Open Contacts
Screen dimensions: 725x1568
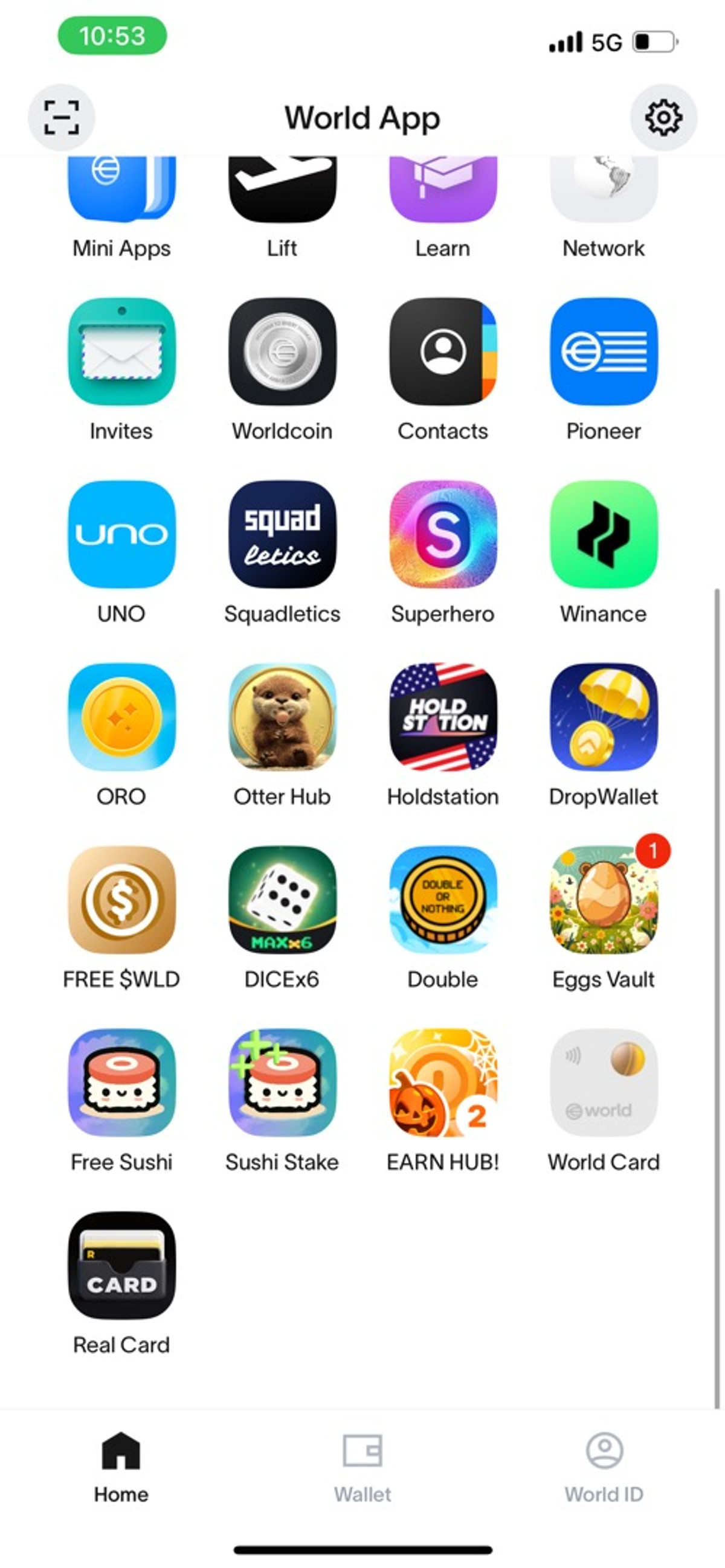[x=443, y=352]
